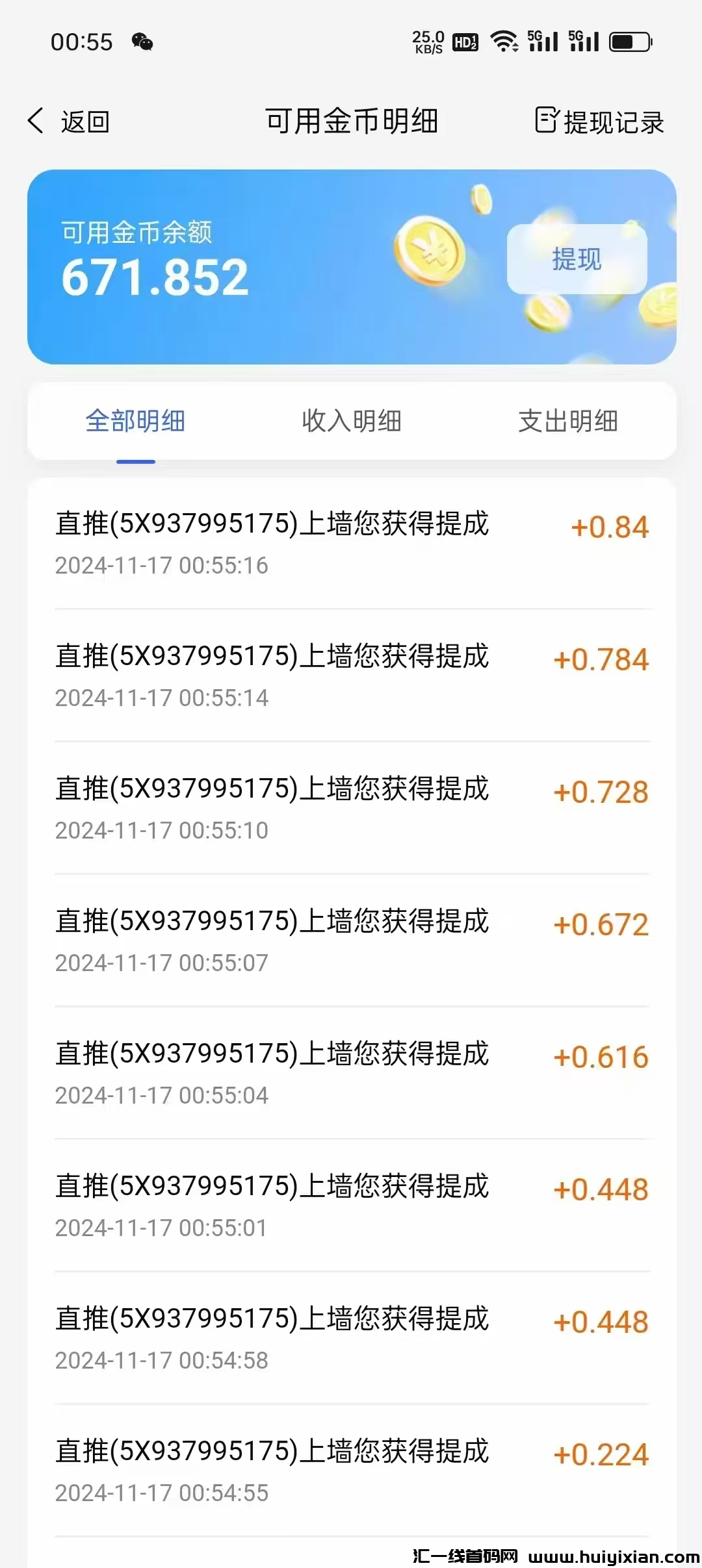702x1568 pixels.
Task: Tap the 提现 withdraw button
Action: (x=576, y=259)
